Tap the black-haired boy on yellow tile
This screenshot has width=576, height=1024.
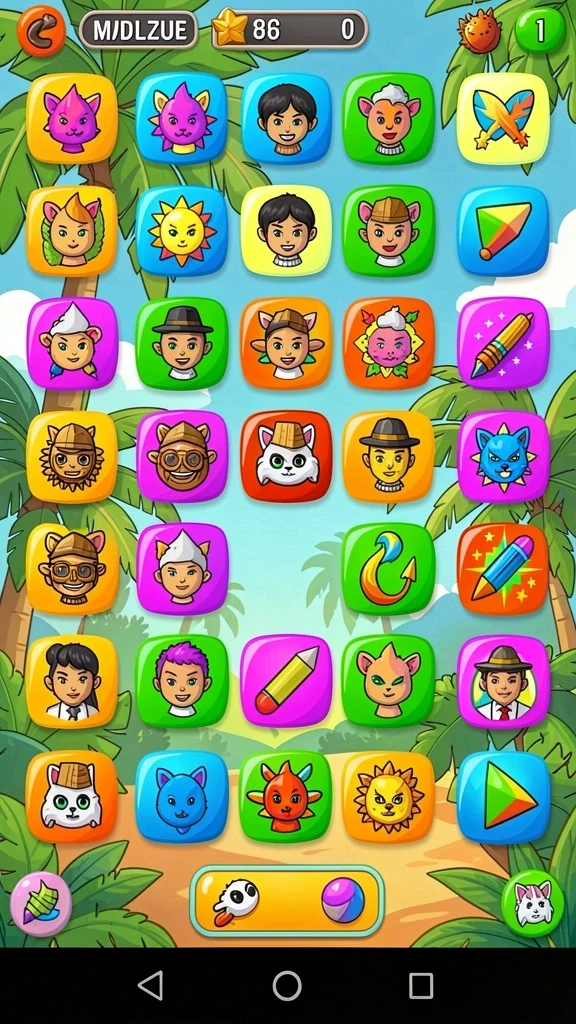tap(286, 230)
